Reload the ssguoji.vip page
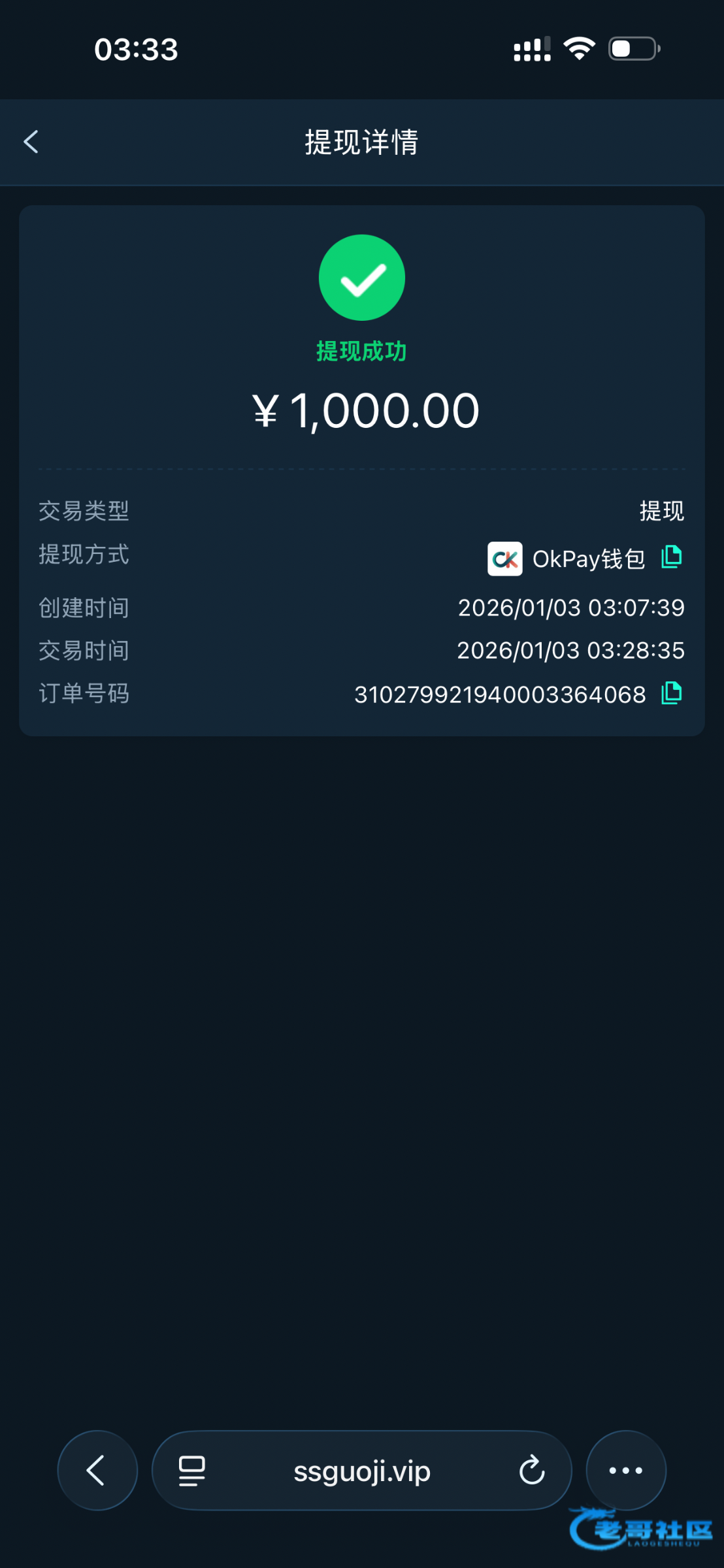The width and height of the screenshot is (724, 1568). (532, 1471)
